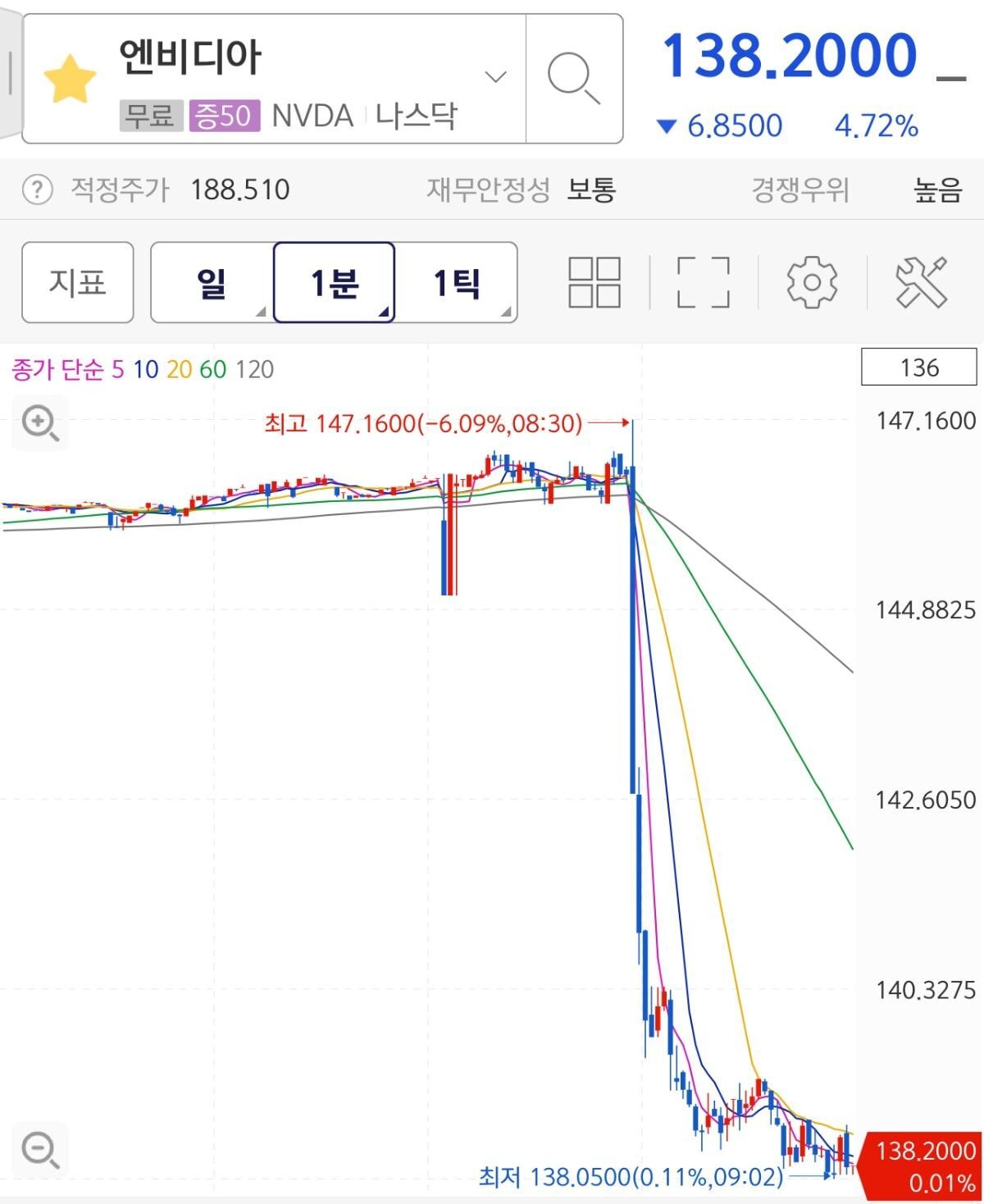
Task: Open the 적정주가 help question mark
Action: (36, 188)
